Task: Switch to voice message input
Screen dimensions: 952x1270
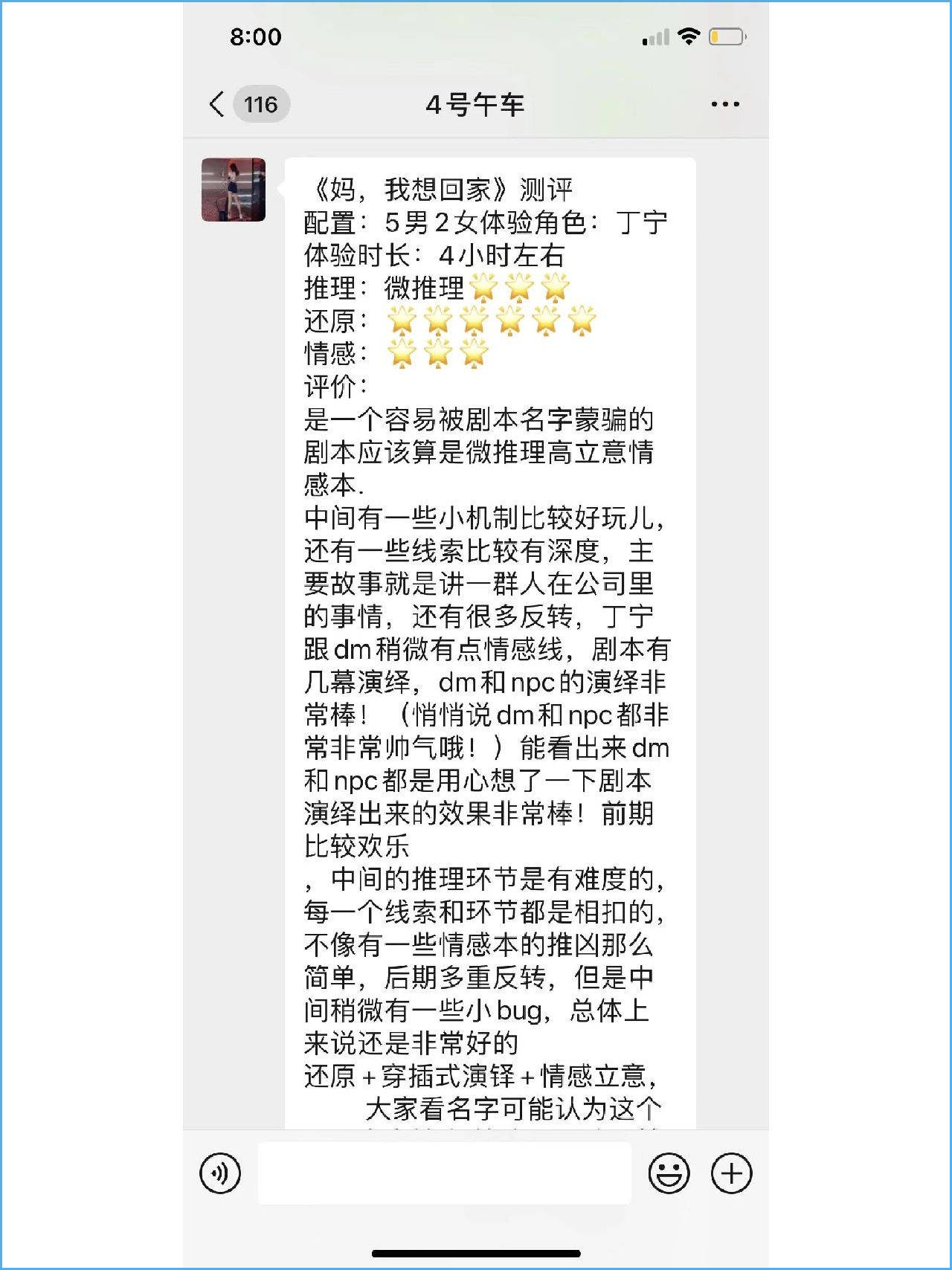Action: coord(220,1173)
